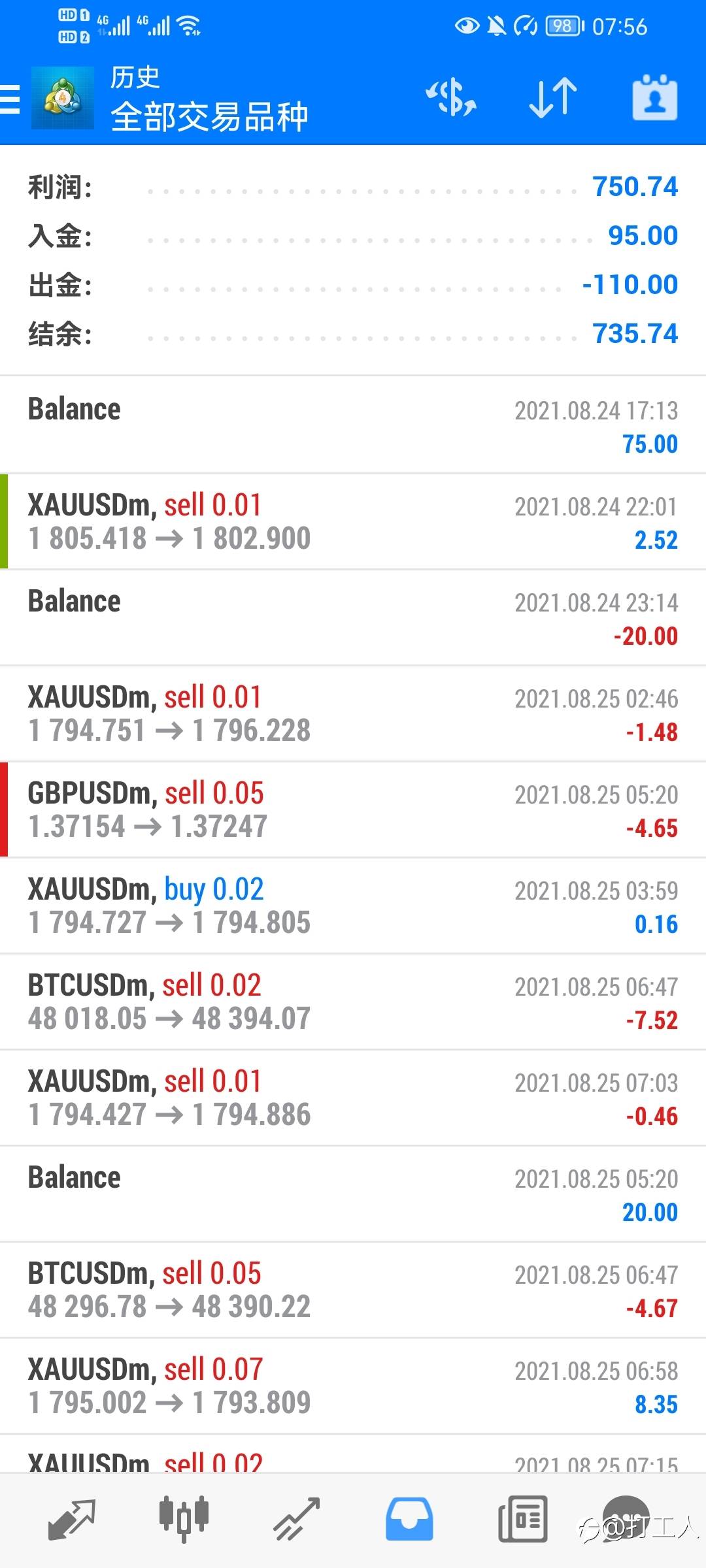Image resolution: width=706 pixels, height=1568 pixels.
Task: Open the Balance entry of 75.00
Action: click(353, 425)
